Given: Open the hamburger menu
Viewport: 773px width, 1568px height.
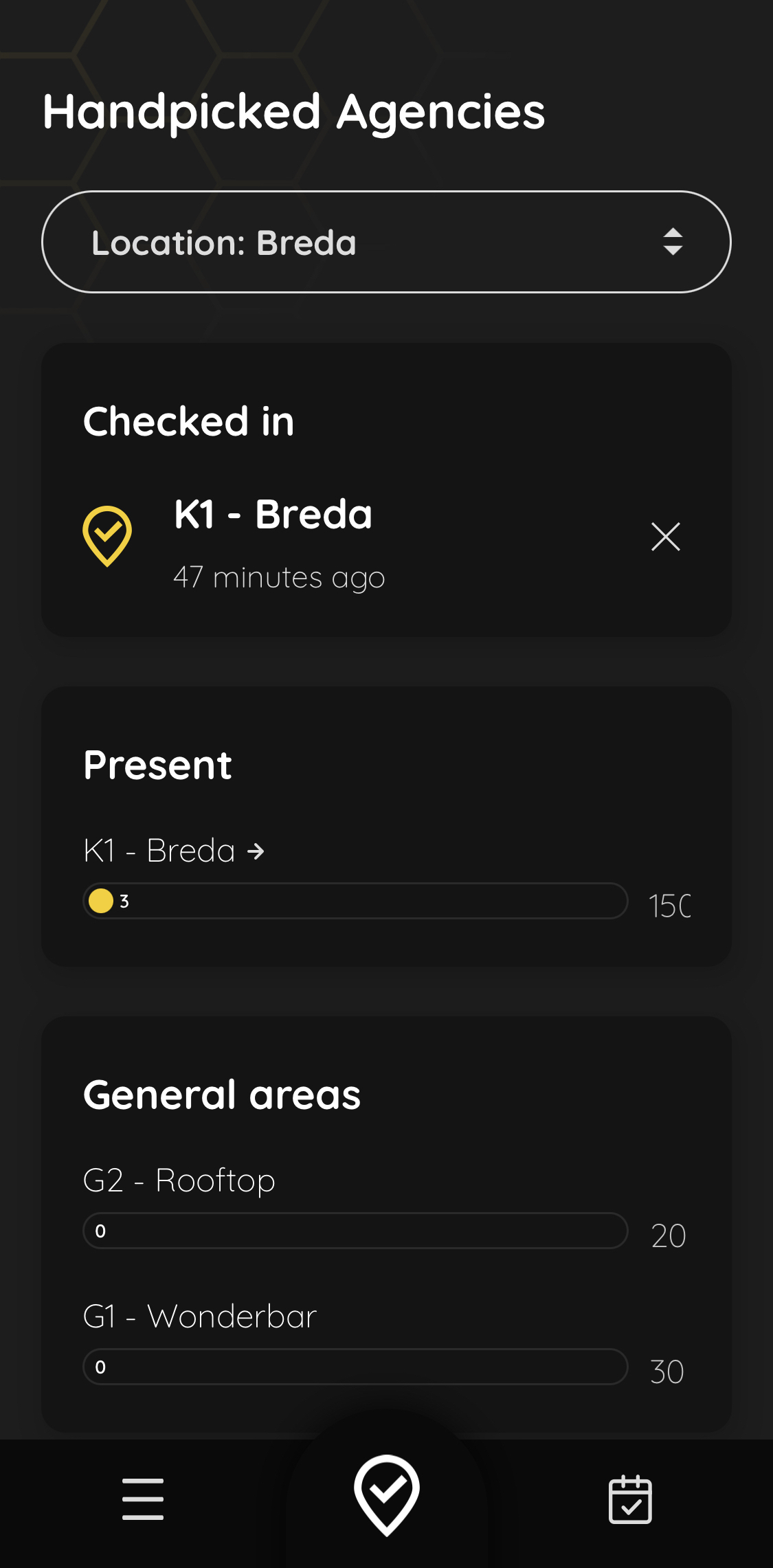Looking at the screenshot, I should pyautogui.click(x=143, y=1499).
